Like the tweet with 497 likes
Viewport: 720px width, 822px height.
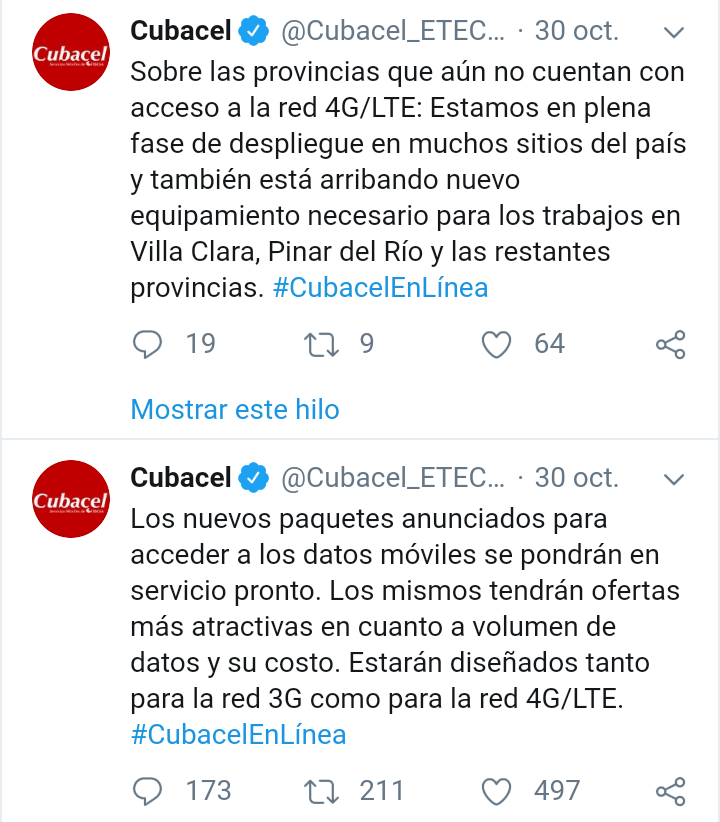(497, 791)
